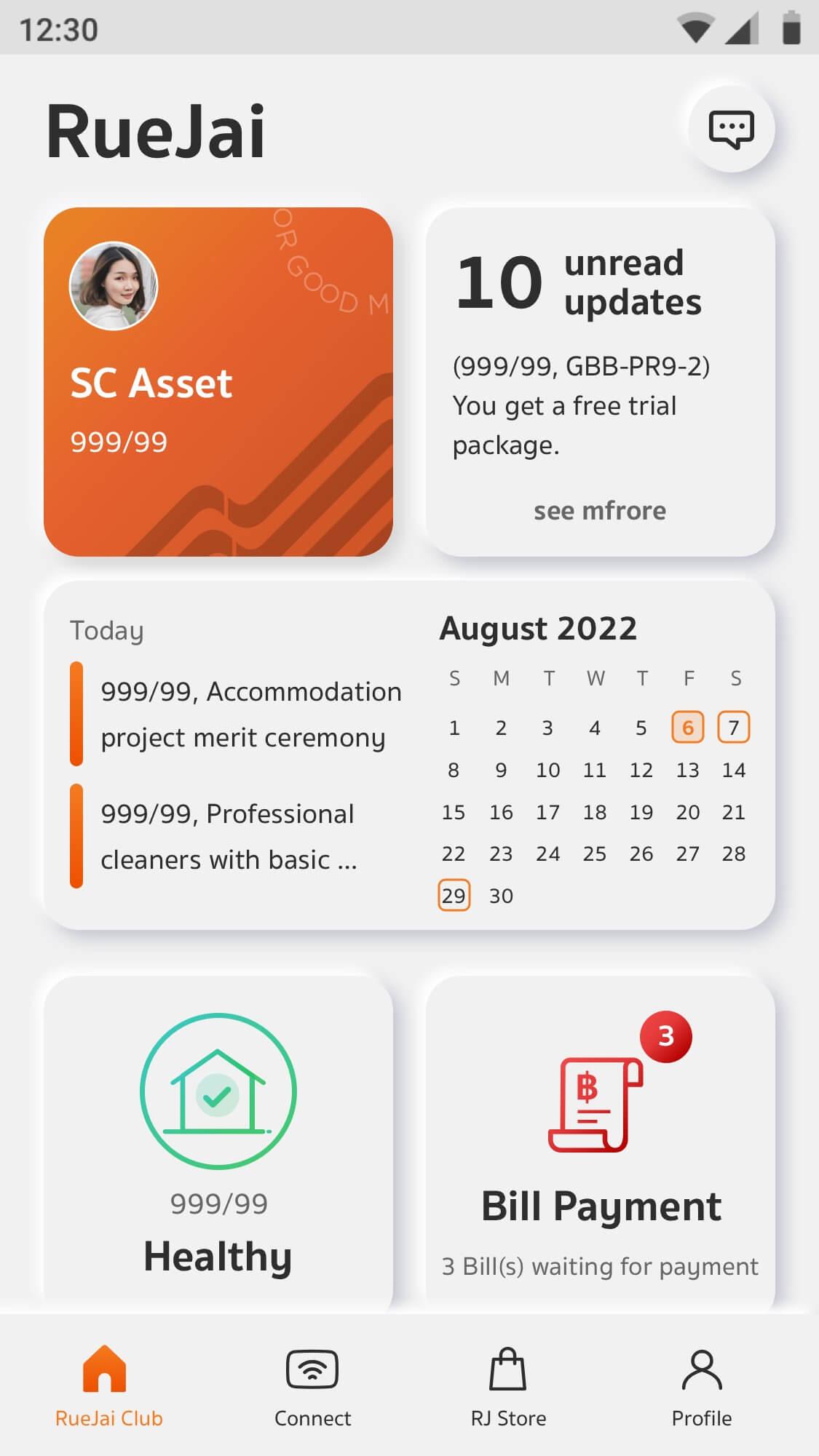819x1456 pixels.
Task: Switch to the RJ Store tab
Action: click(x=508, y=1386)
